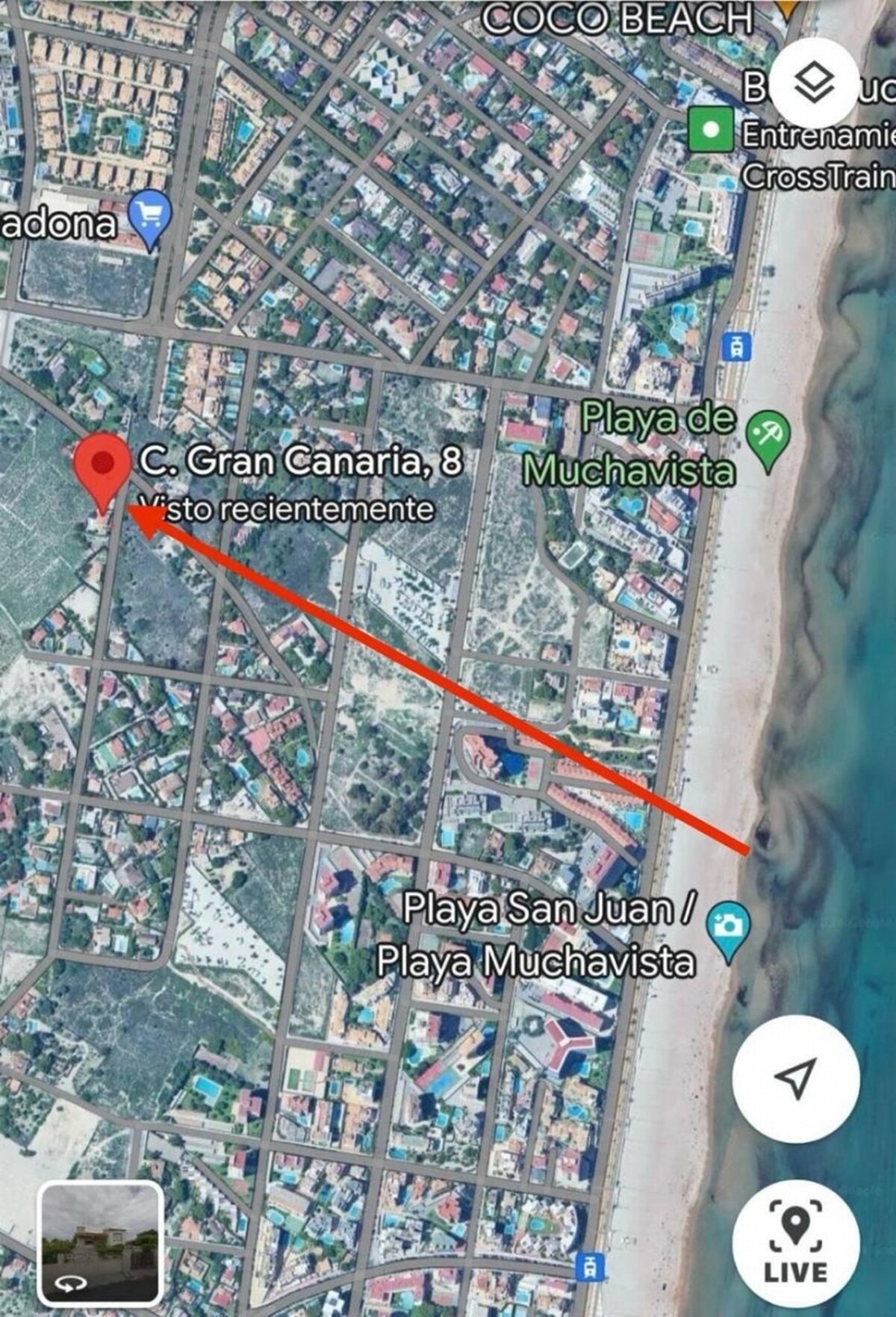The image size is (896, 1317).
Task: Select the C. Gran Canaria, 8 pin
Action: click(102, 471)
